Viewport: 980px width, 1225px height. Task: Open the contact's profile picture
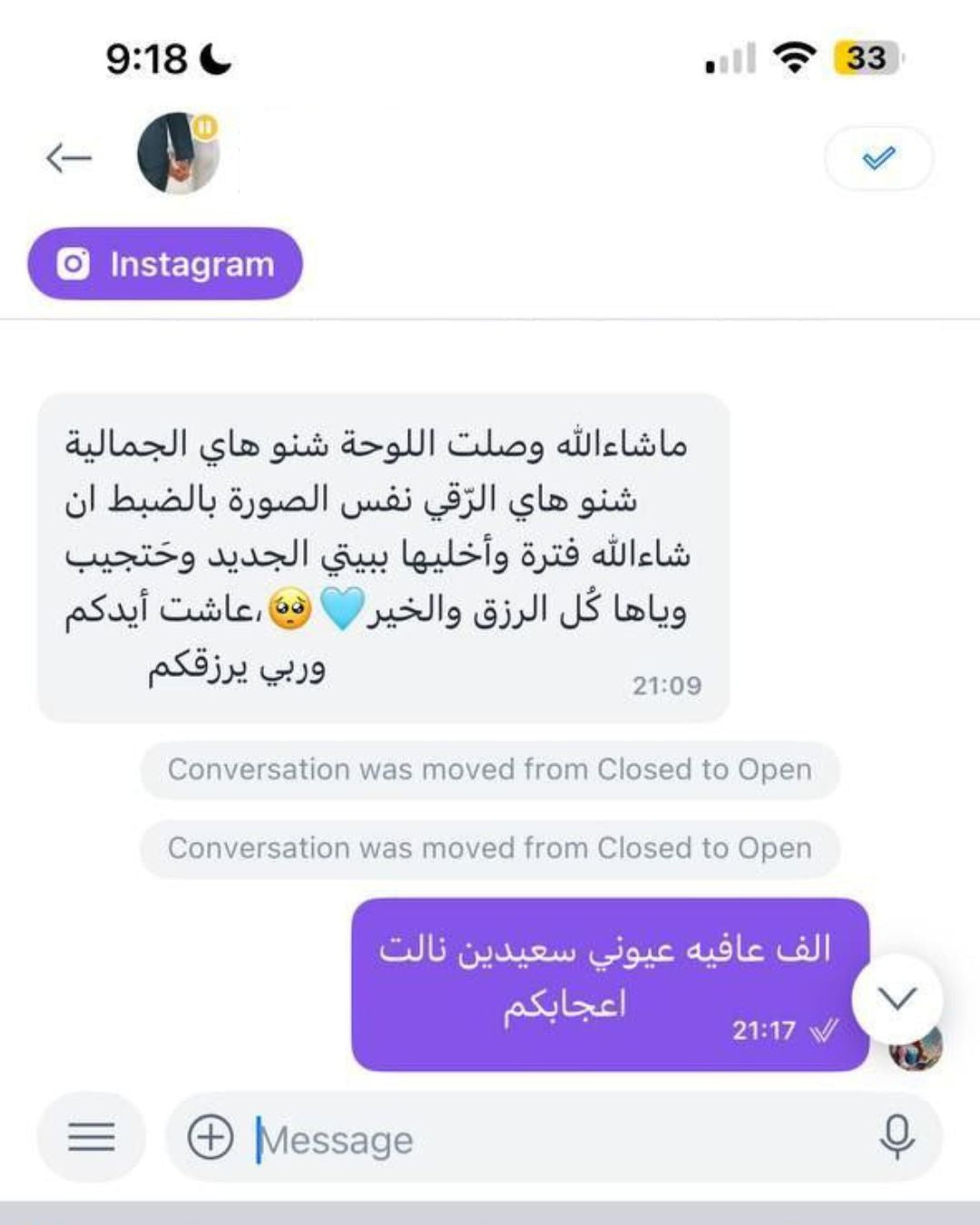point(178,153)
